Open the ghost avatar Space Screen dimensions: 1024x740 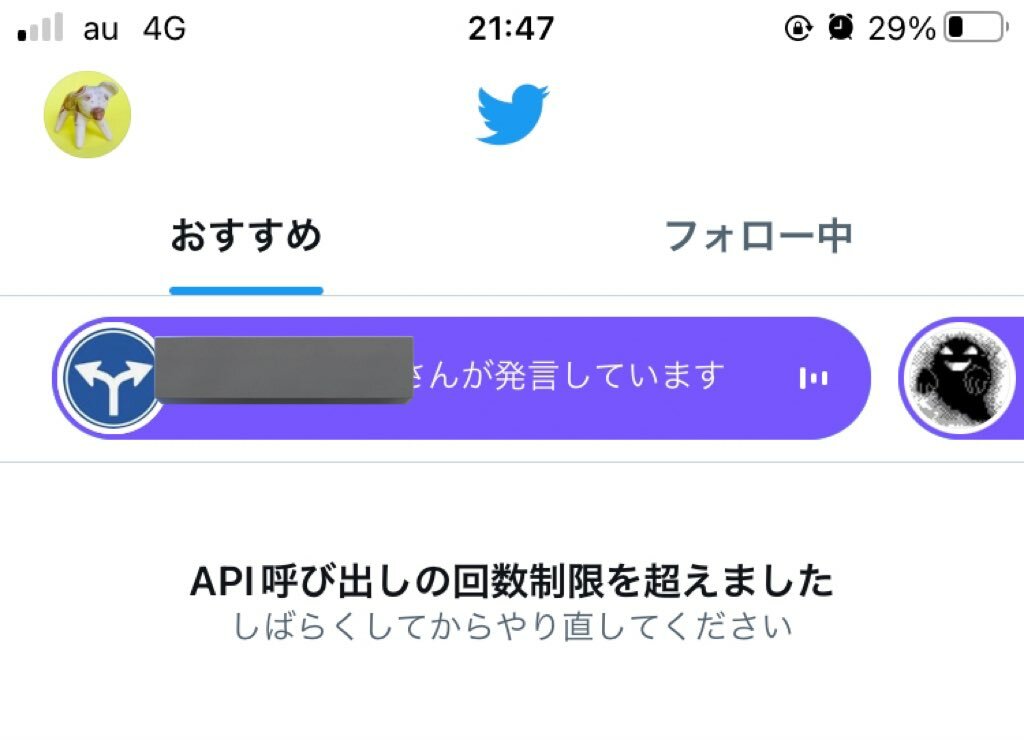[x=955, y=377]
